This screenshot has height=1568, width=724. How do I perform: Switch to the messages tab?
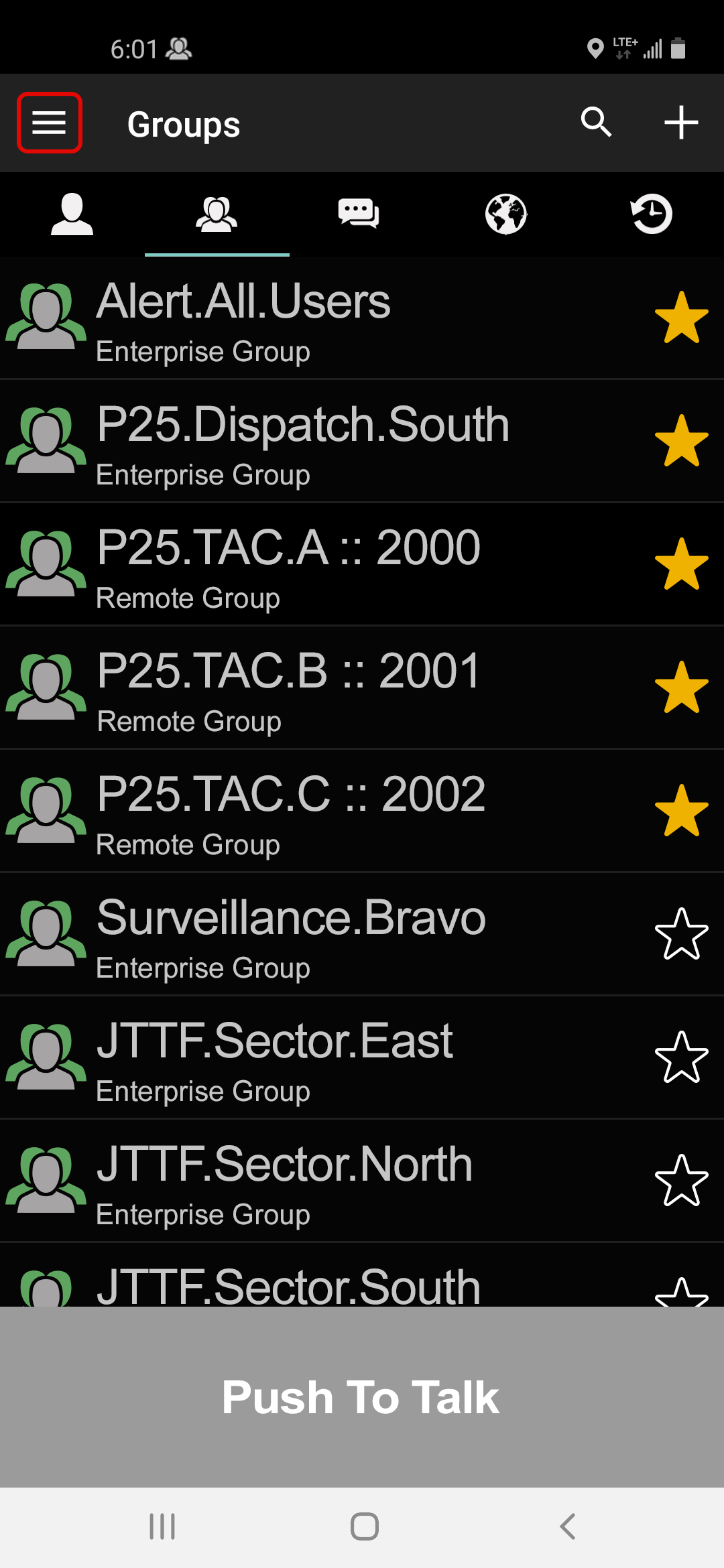[x=359, y=214]
